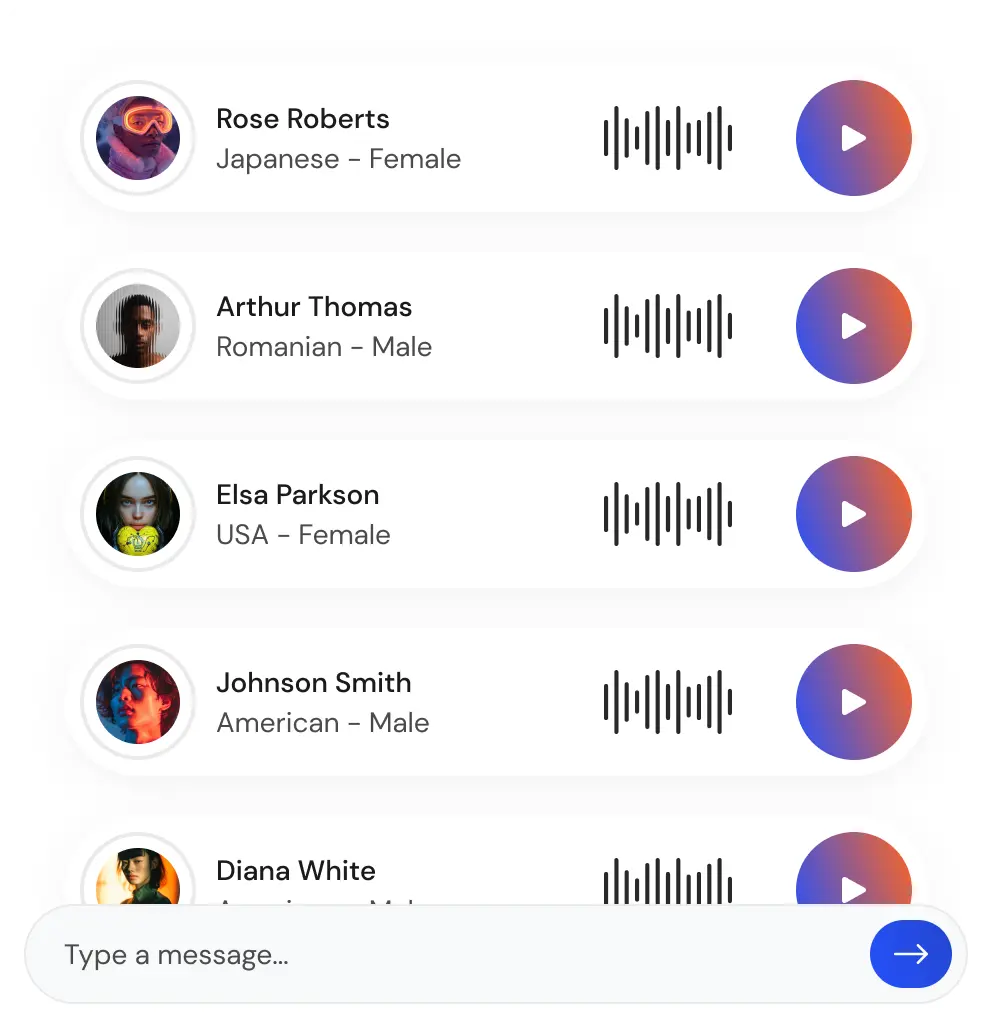The width and height of the screenshot is (992, 1028).
Task: Open Elsa Parkson's profile avatar
Action: tap(138, 514)
